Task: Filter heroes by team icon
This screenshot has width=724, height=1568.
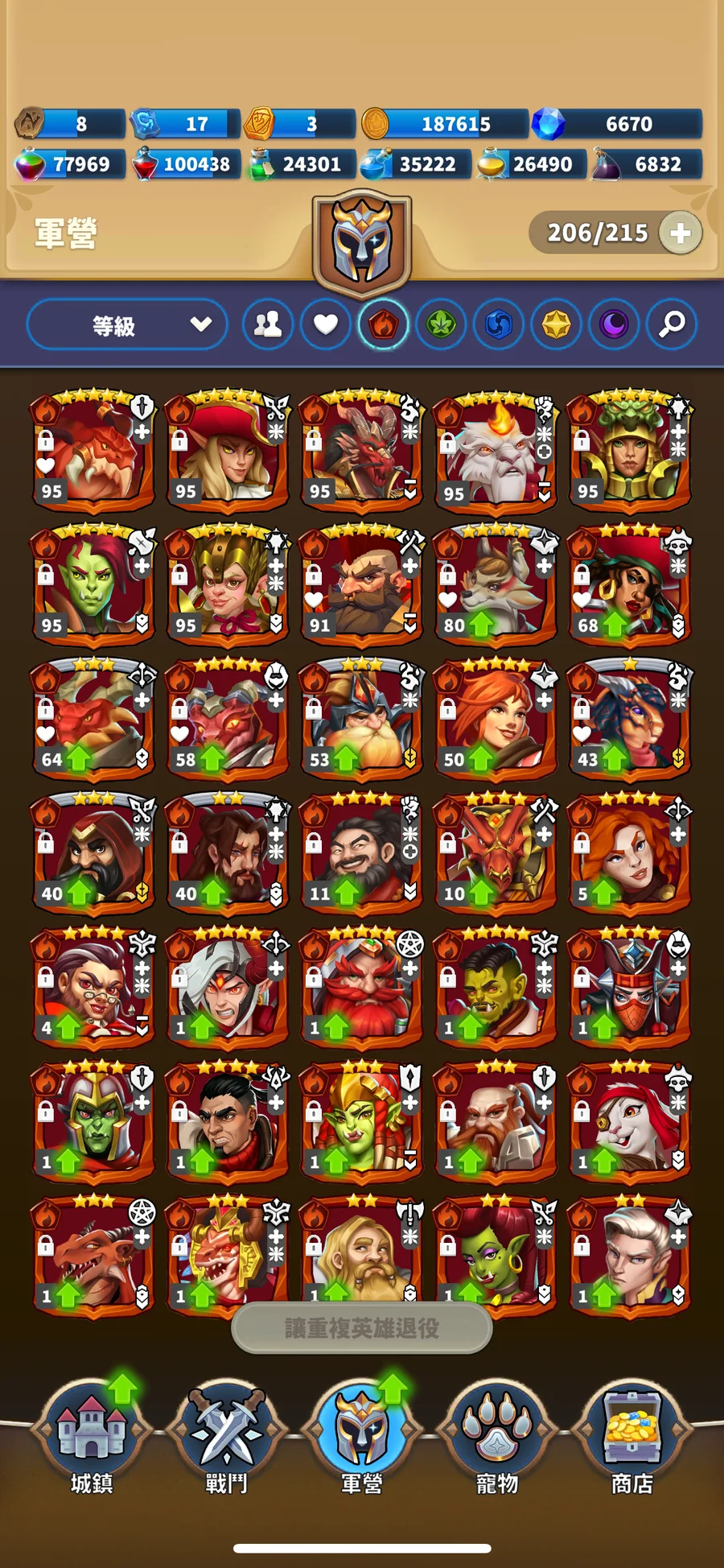Action: point(267,325)
